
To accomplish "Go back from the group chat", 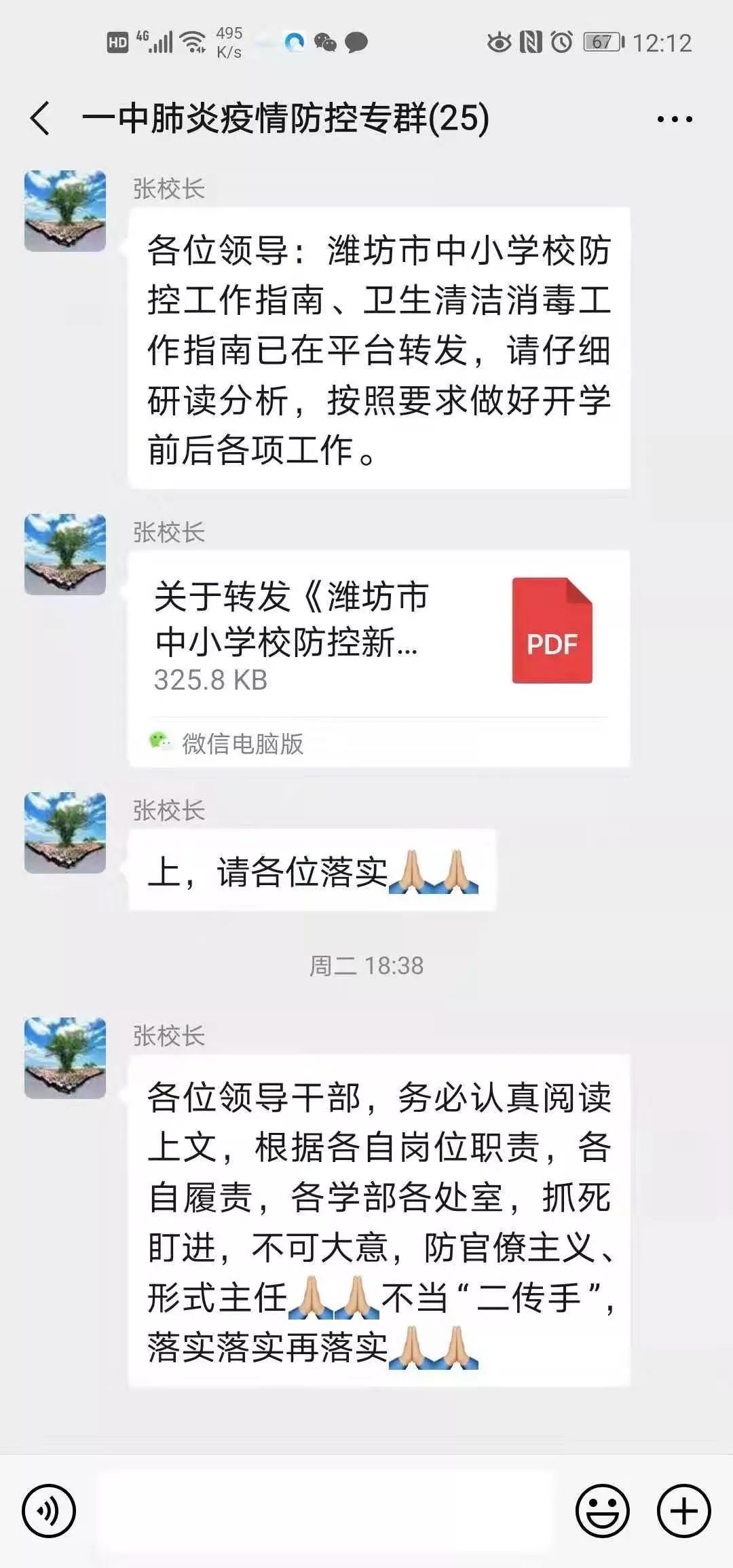I will [41, 119].
